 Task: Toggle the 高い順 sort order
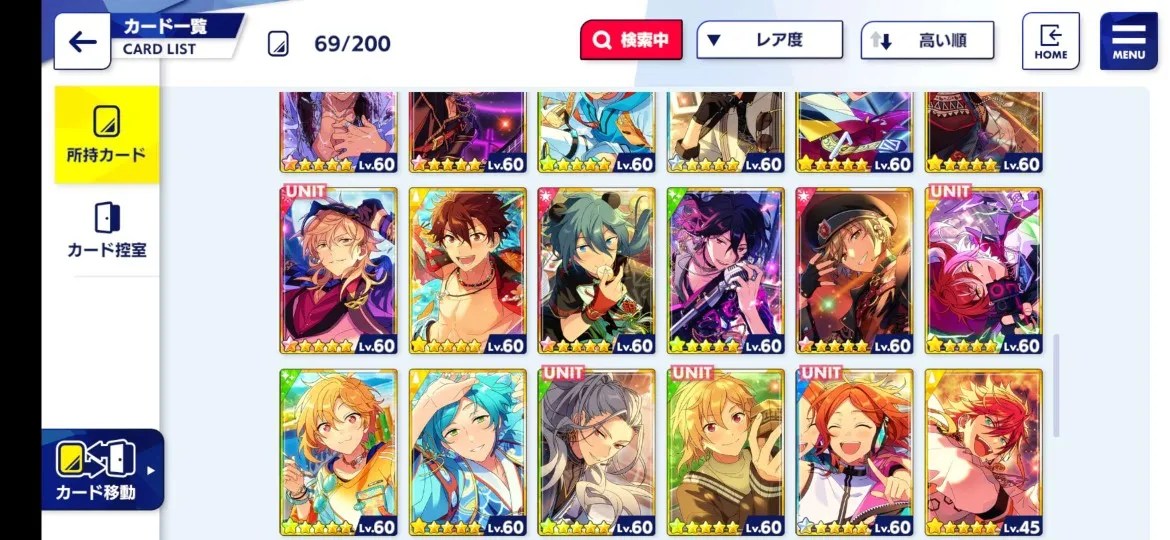coord(927,41)
